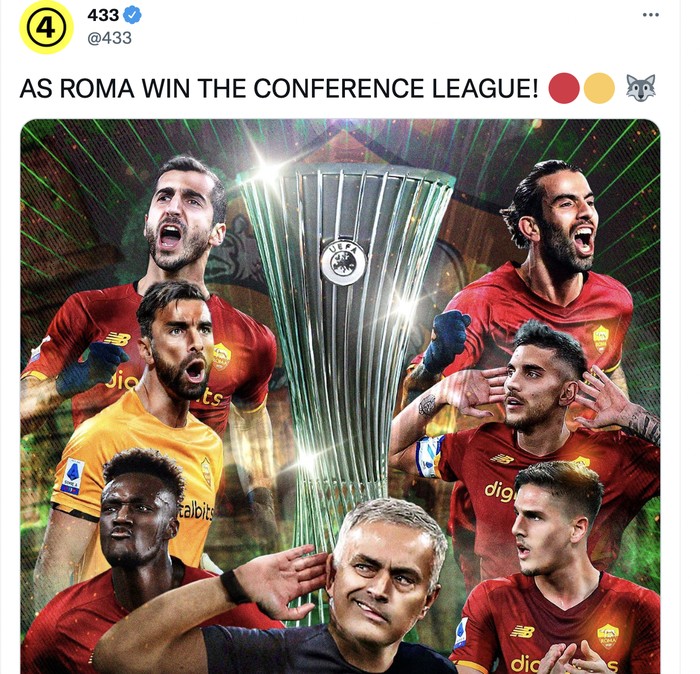The width and height of the screenshot is (700, 674).
Task: View the AS Roma Conference League image
Action: tap(340, 400)
